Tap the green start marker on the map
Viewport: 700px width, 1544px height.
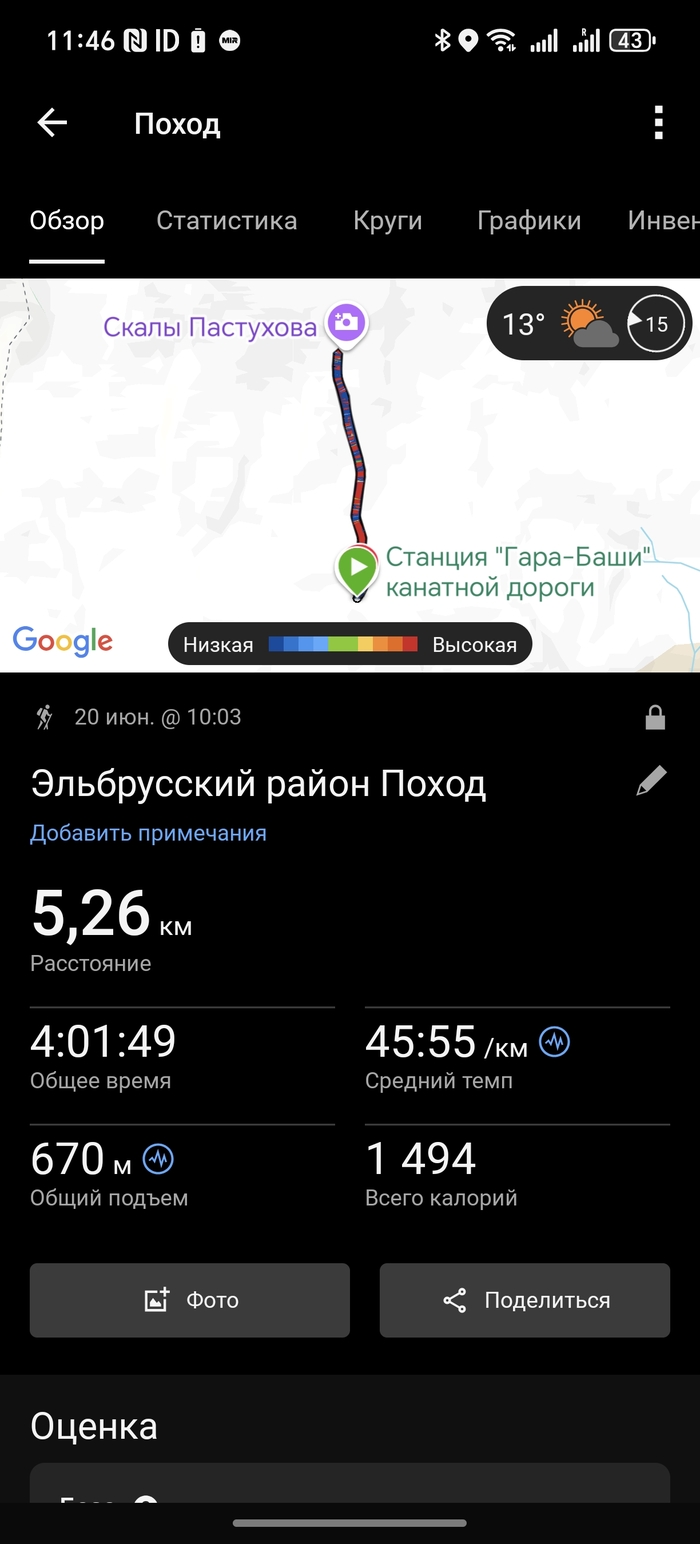coord(357,570)
